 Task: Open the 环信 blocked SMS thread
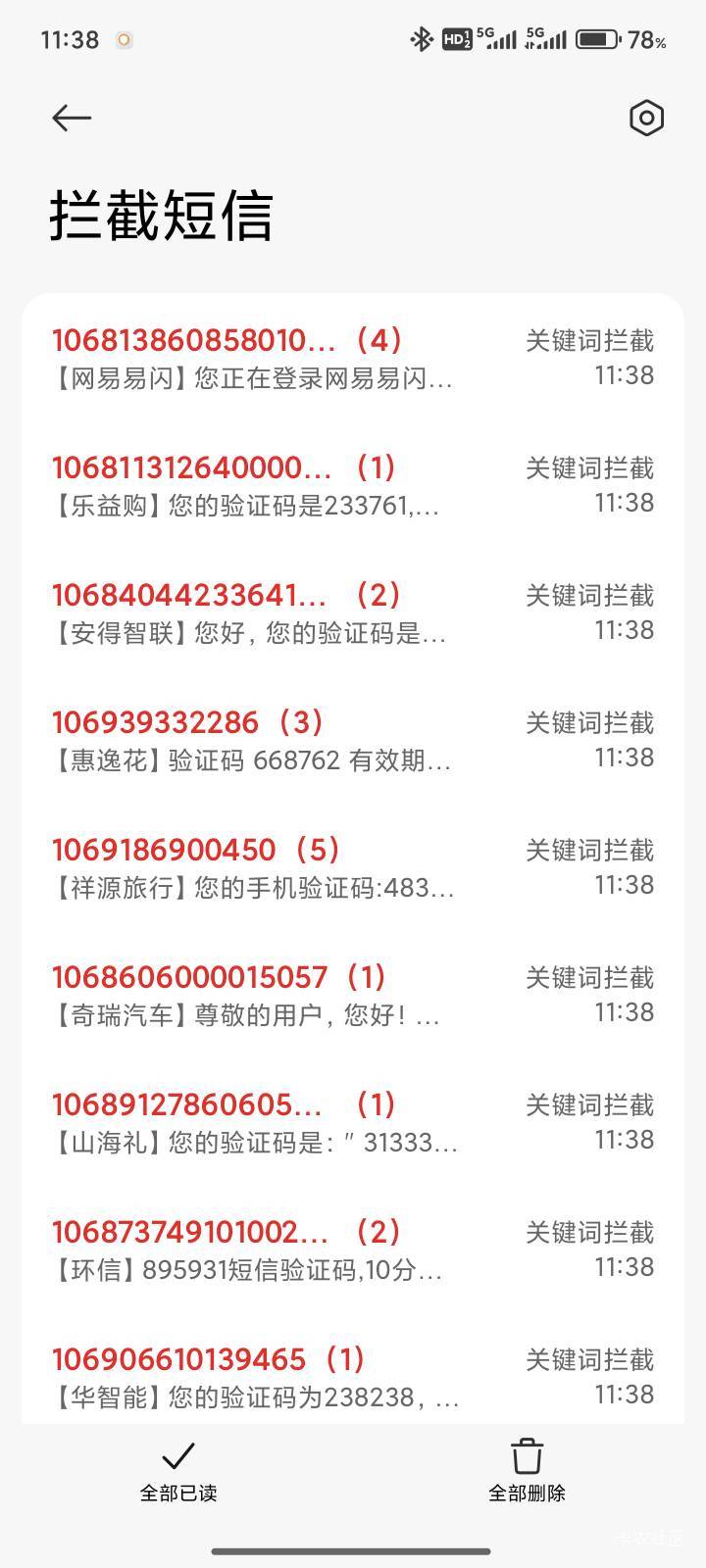(x=353, y=1249)
